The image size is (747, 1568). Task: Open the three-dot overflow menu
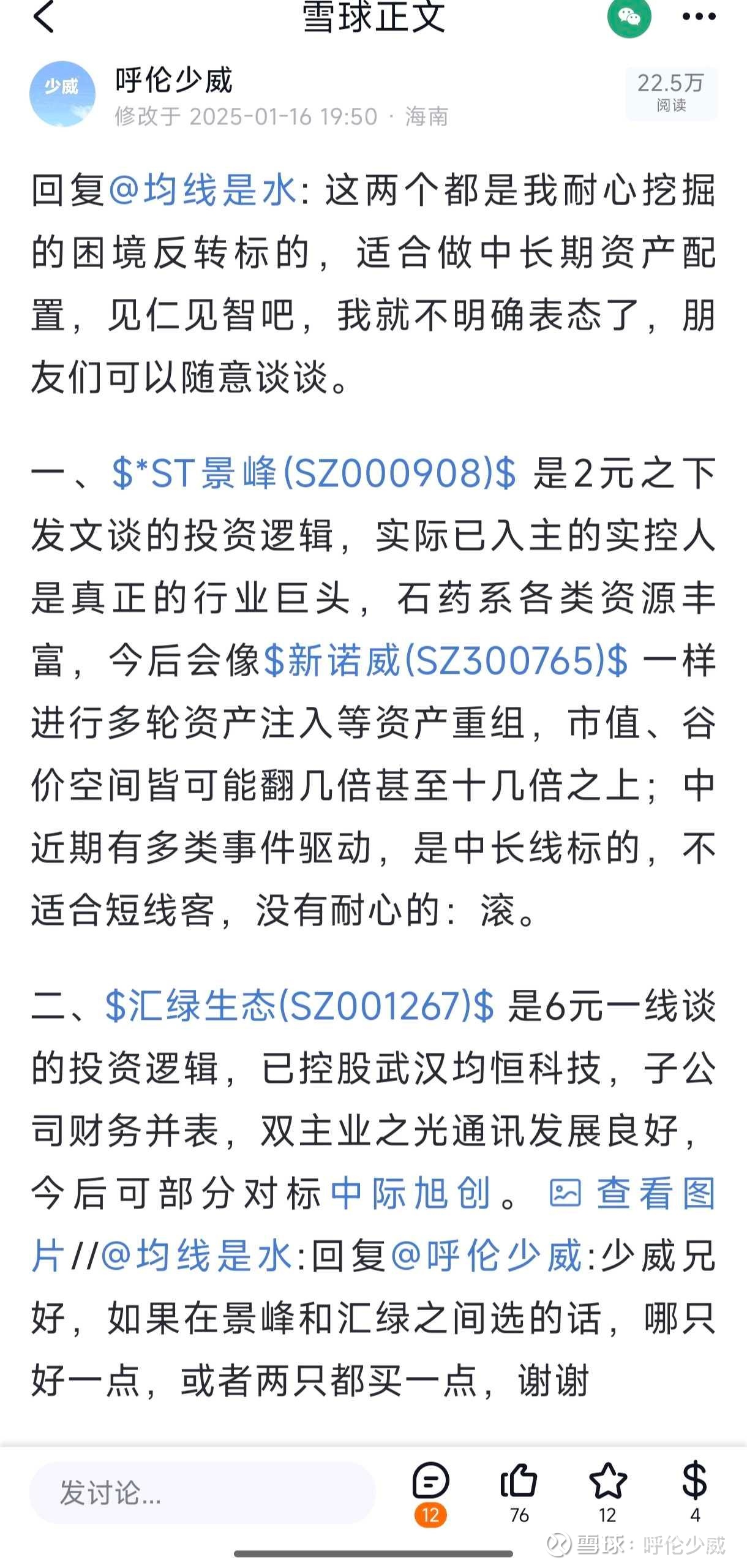tap(699, 17)
